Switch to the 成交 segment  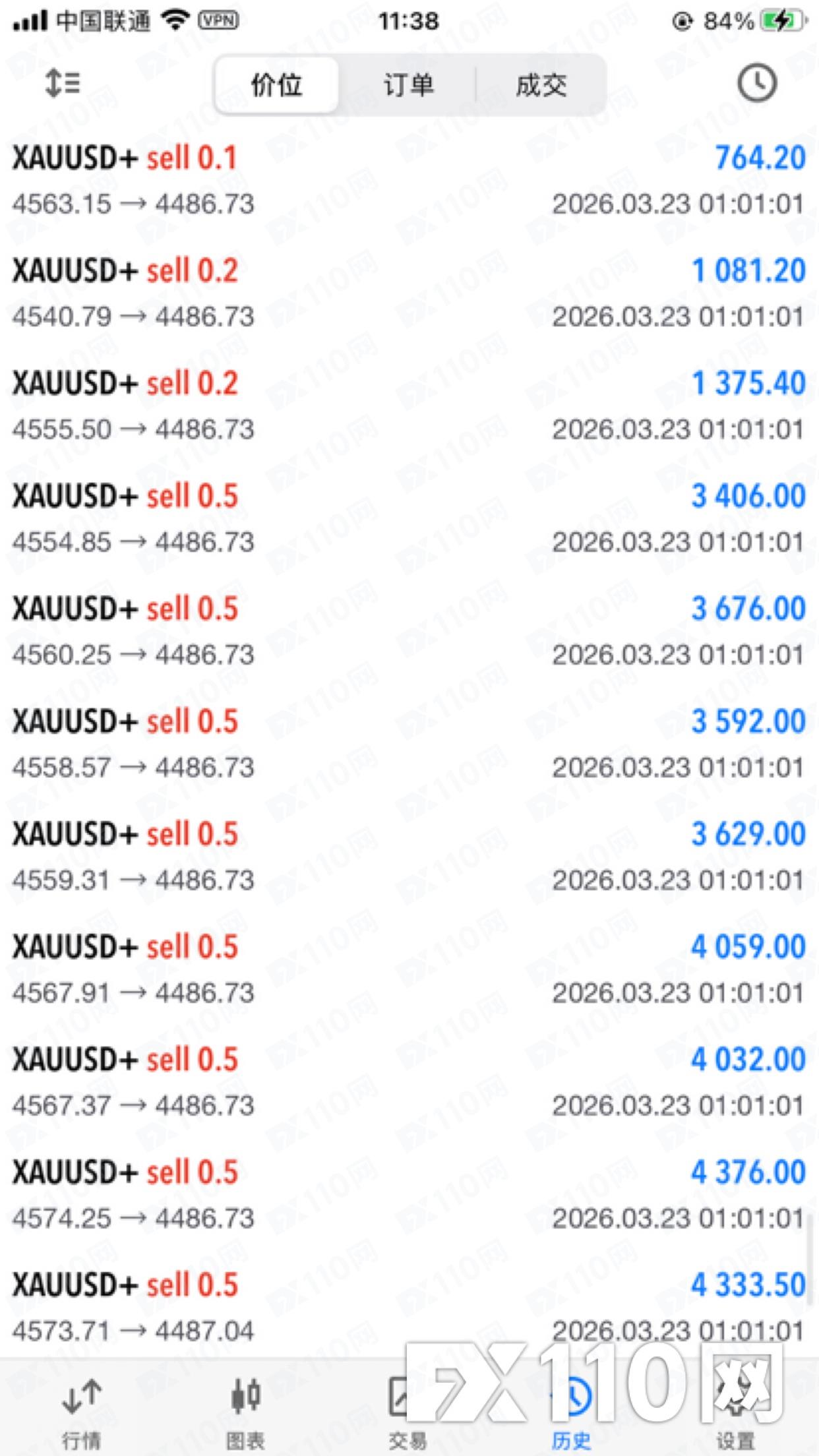(541, 85)
